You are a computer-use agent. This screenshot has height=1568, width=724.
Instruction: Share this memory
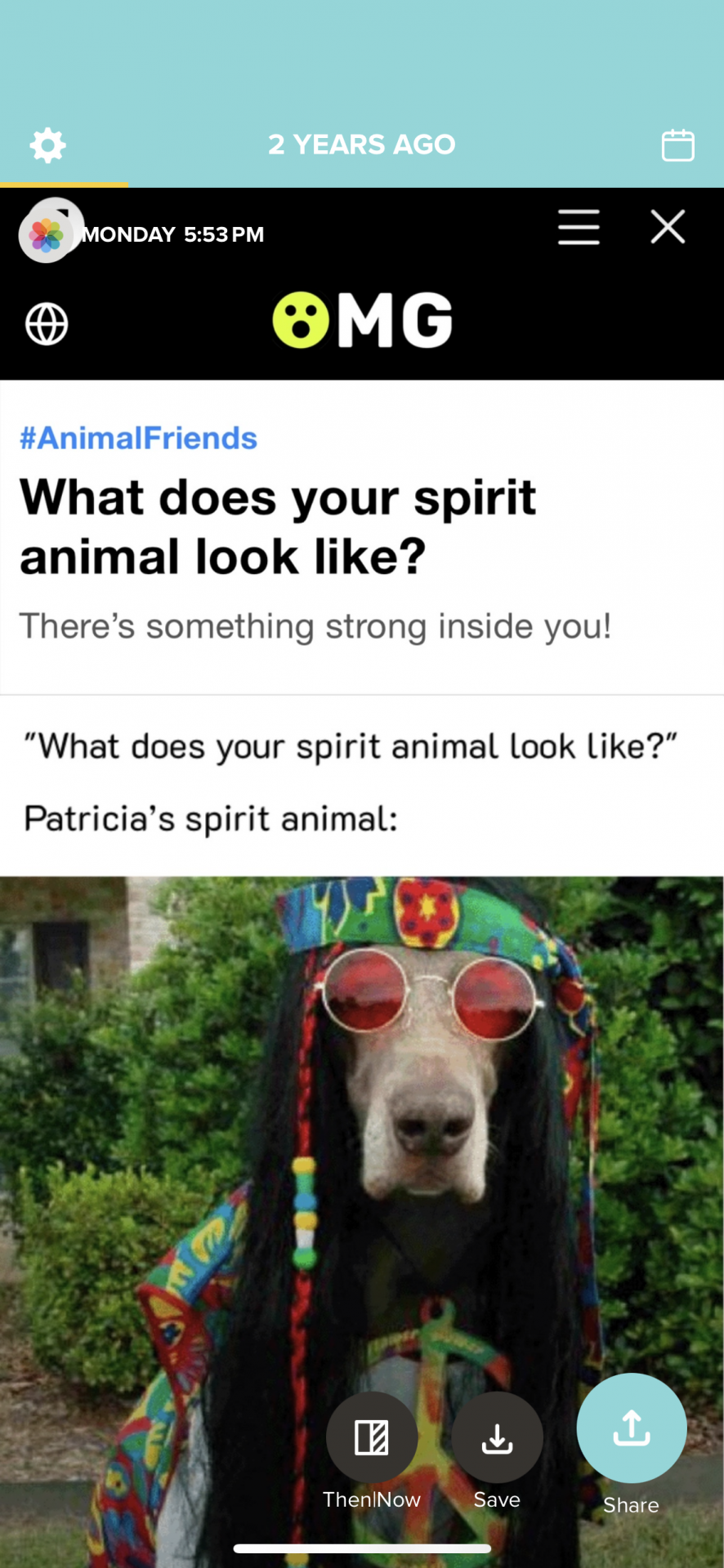[x=631, y=1429]
